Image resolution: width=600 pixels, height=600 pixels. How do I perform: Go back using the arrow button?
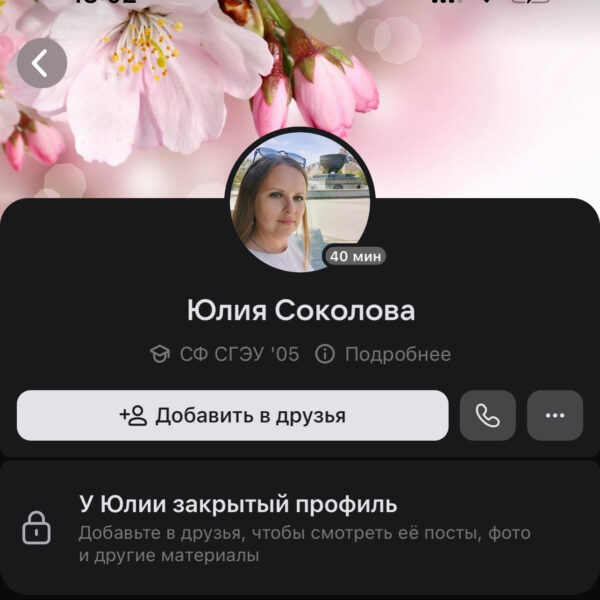(x=42, y=63)
